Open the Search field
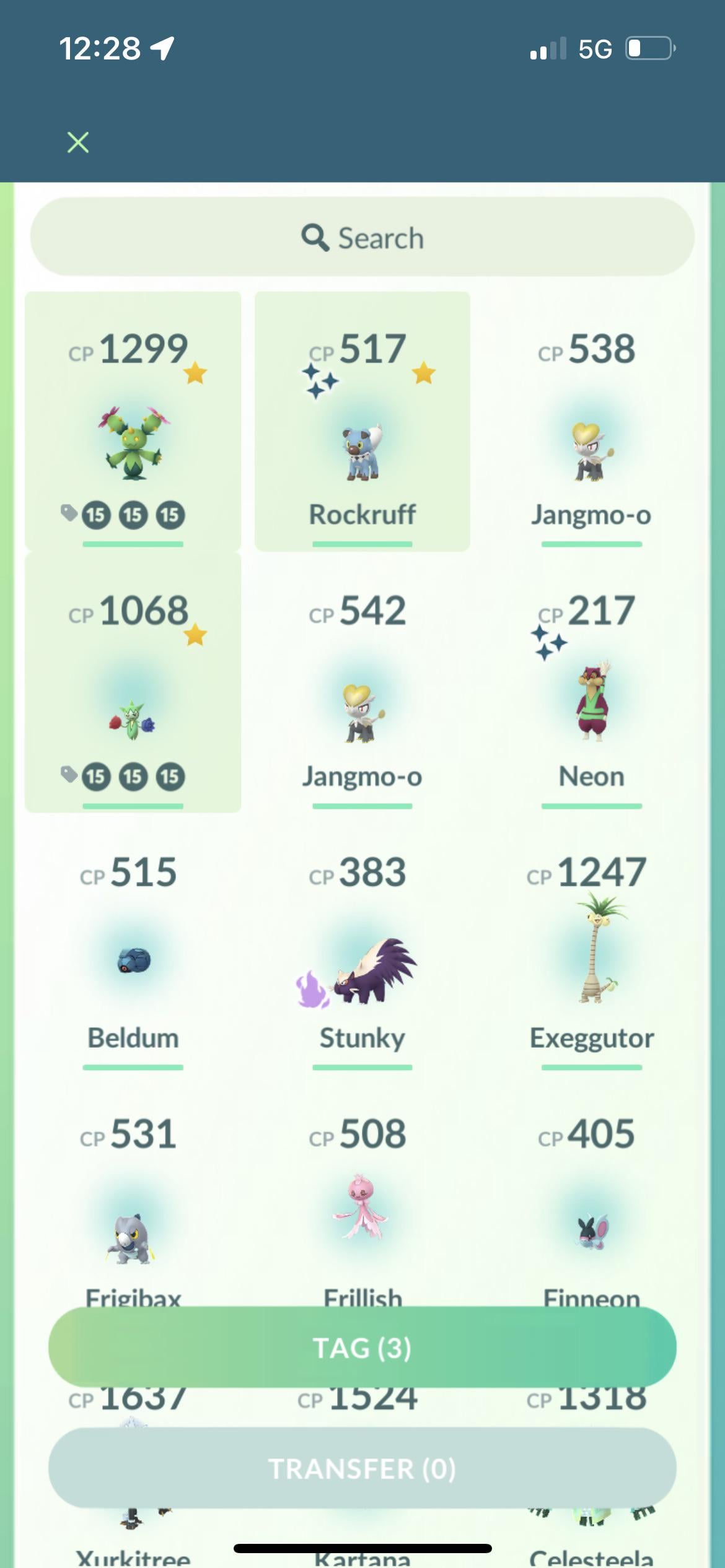725x1568 pixels. pos(362,237)
